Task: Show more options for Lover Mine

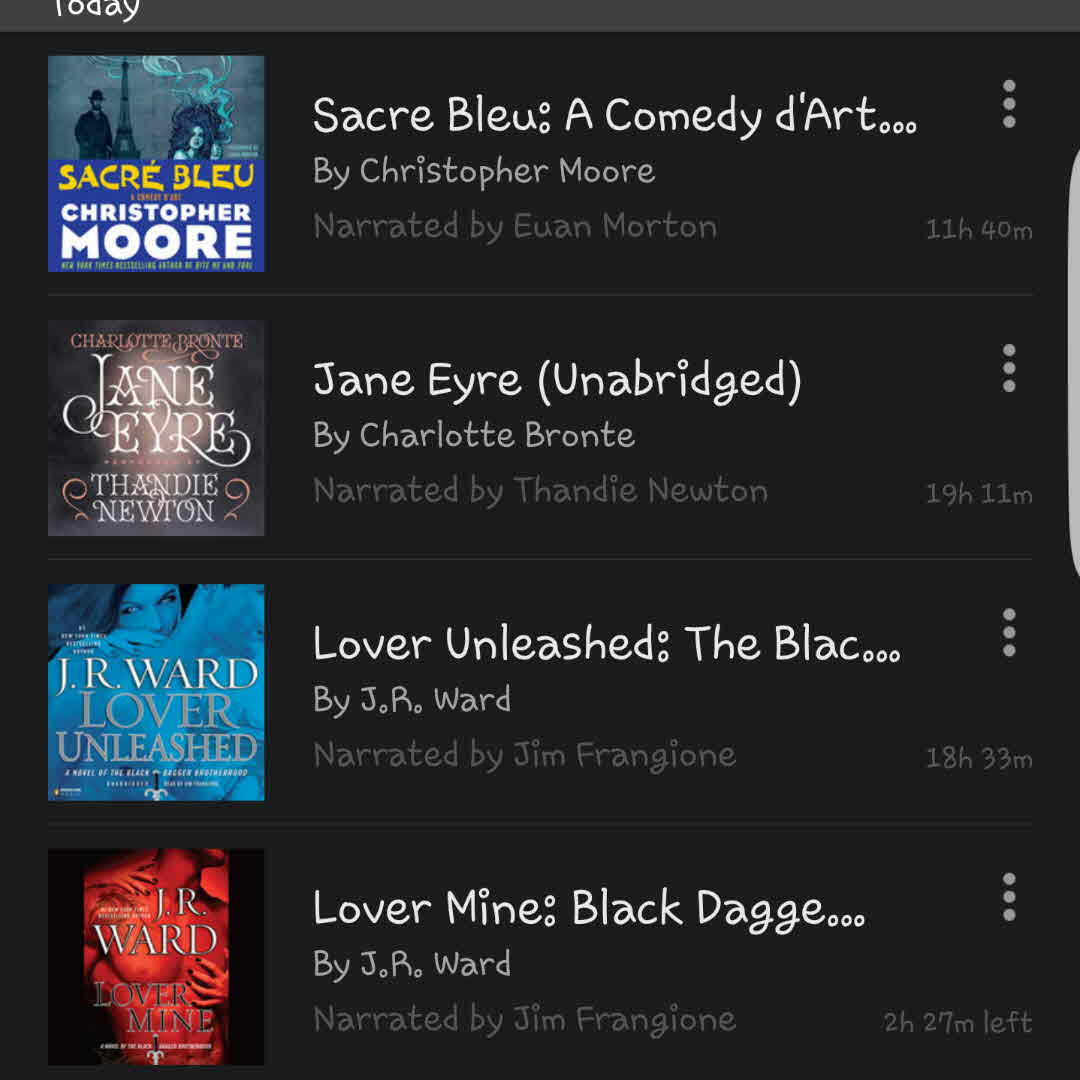Action: (x=1008, y=897)
